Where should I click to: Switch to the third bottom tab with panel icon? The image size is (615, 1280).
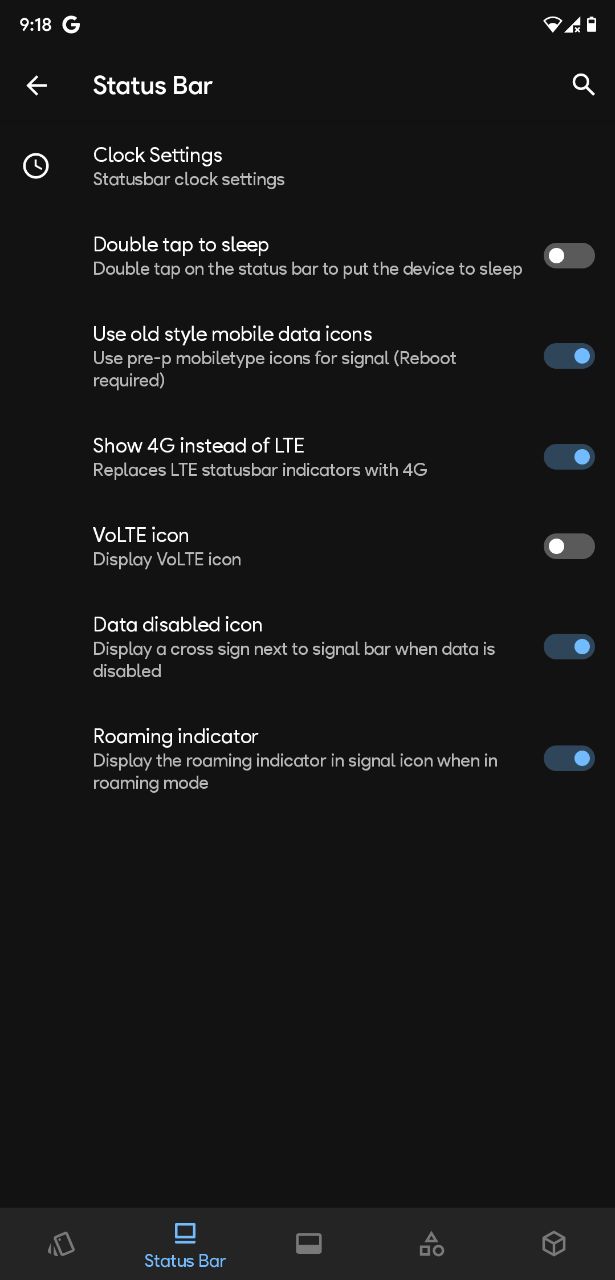(x=308, y=1244)
